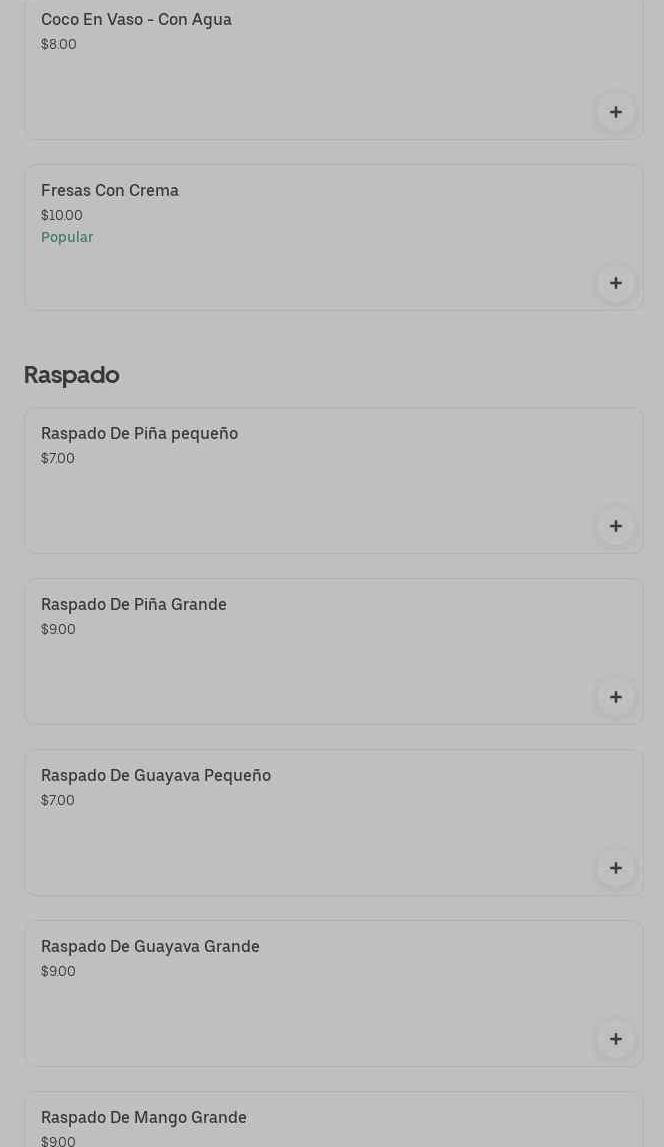Add Coco En Vaso - Con Agua to cart
Image resolution: width=664 pixels, height=1147 pixels.
point(615,112)
